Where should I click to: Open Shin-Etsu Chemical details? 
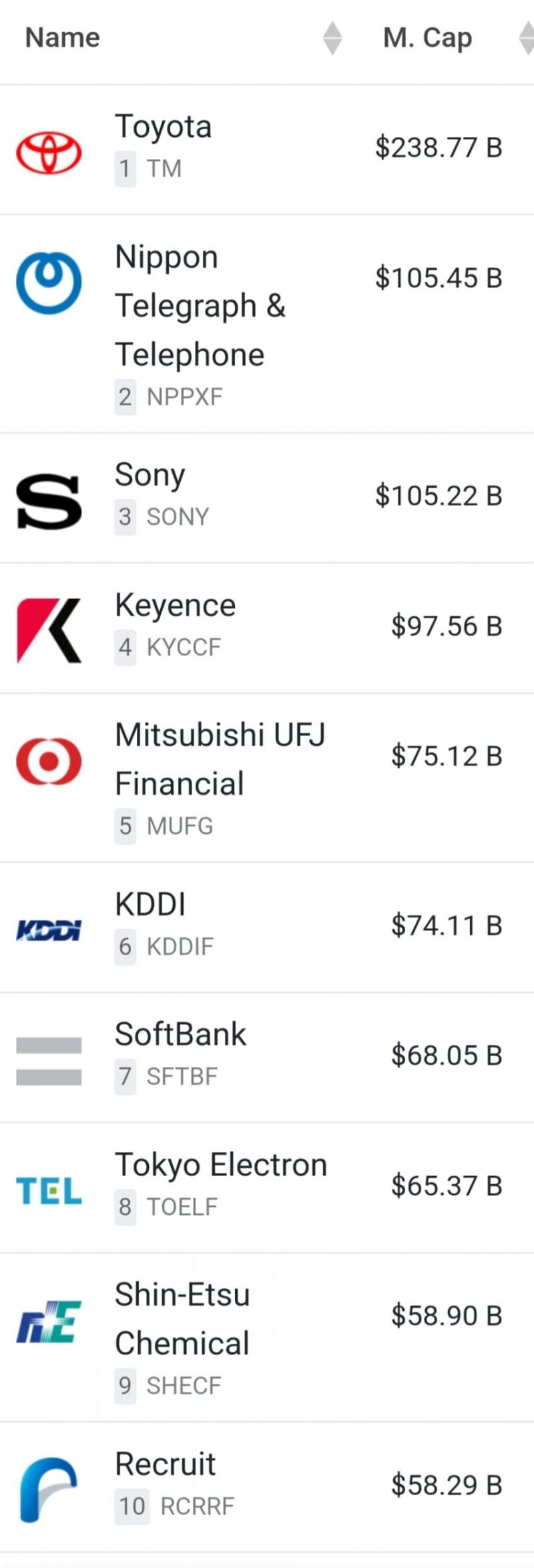coord(182,1319)
